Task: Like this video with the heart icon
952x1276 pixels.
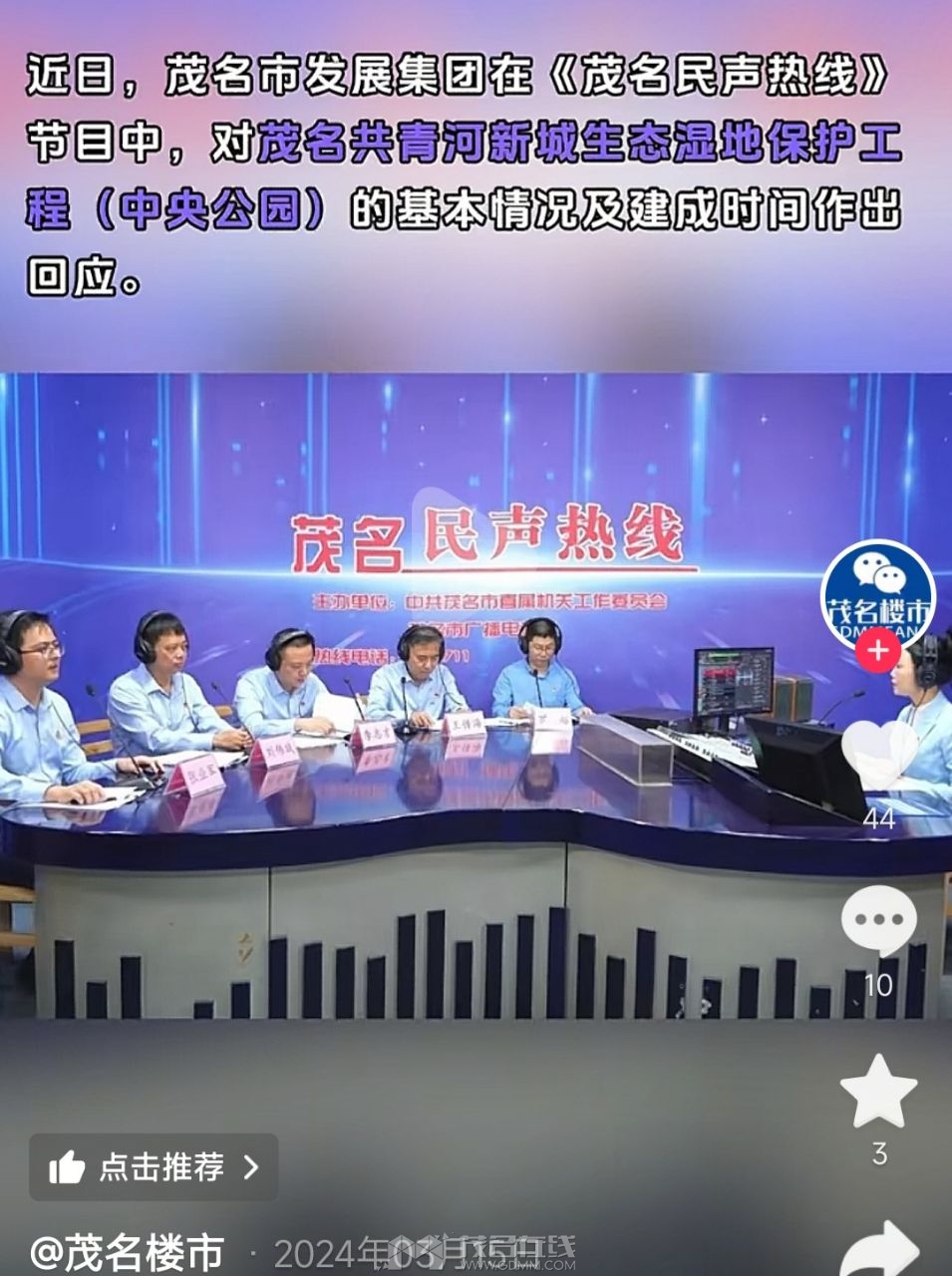Action: [x=878, y=755]
